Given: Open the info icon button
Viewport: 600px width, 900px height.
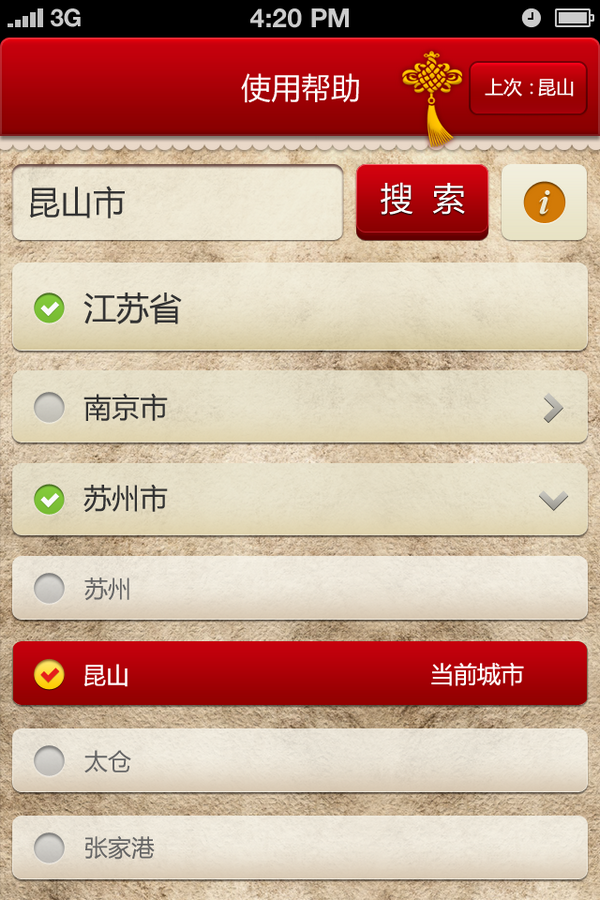Looking at the screenshot, I should point(544,202).
